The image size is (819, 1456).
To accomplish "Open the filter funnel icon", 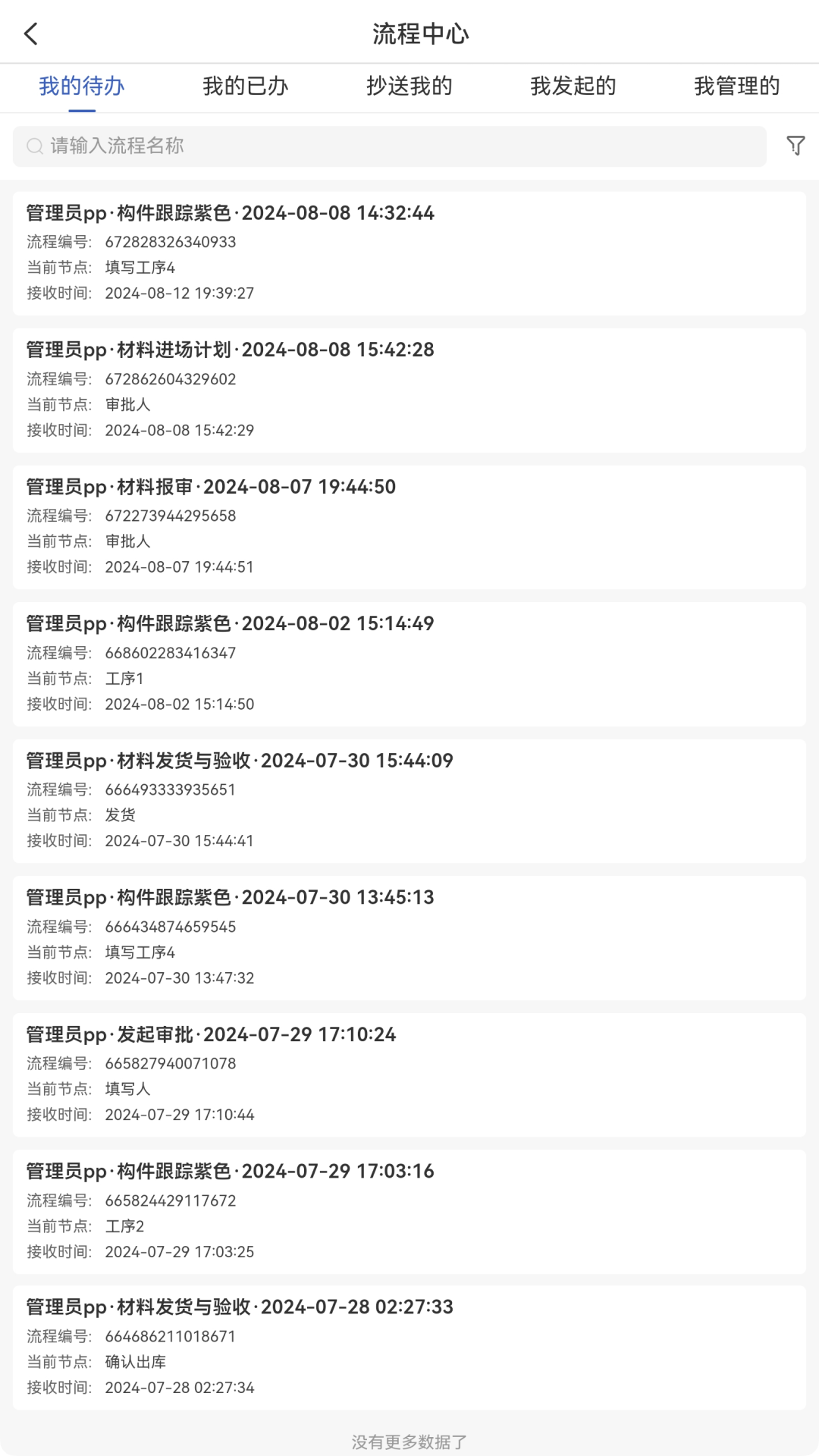I will click(795, 146).
